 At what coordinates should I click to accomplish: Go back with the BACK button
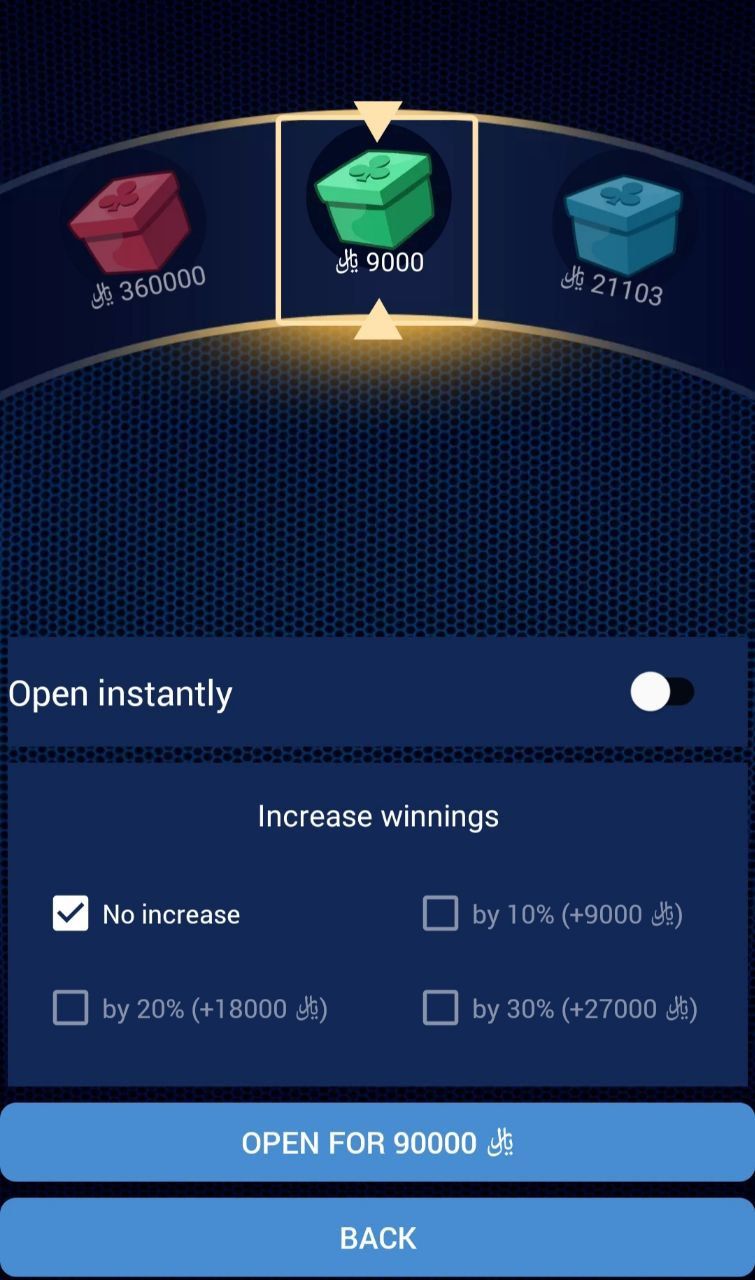(377, 1238)
